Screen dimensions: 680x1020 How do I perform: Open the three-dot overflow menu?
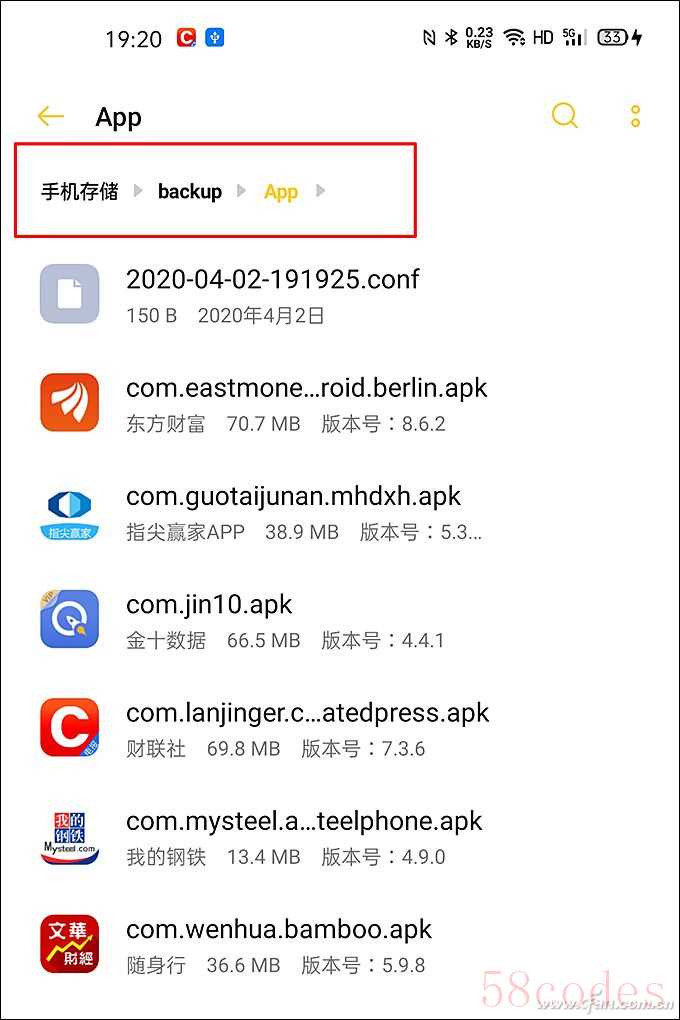[635, 116]
